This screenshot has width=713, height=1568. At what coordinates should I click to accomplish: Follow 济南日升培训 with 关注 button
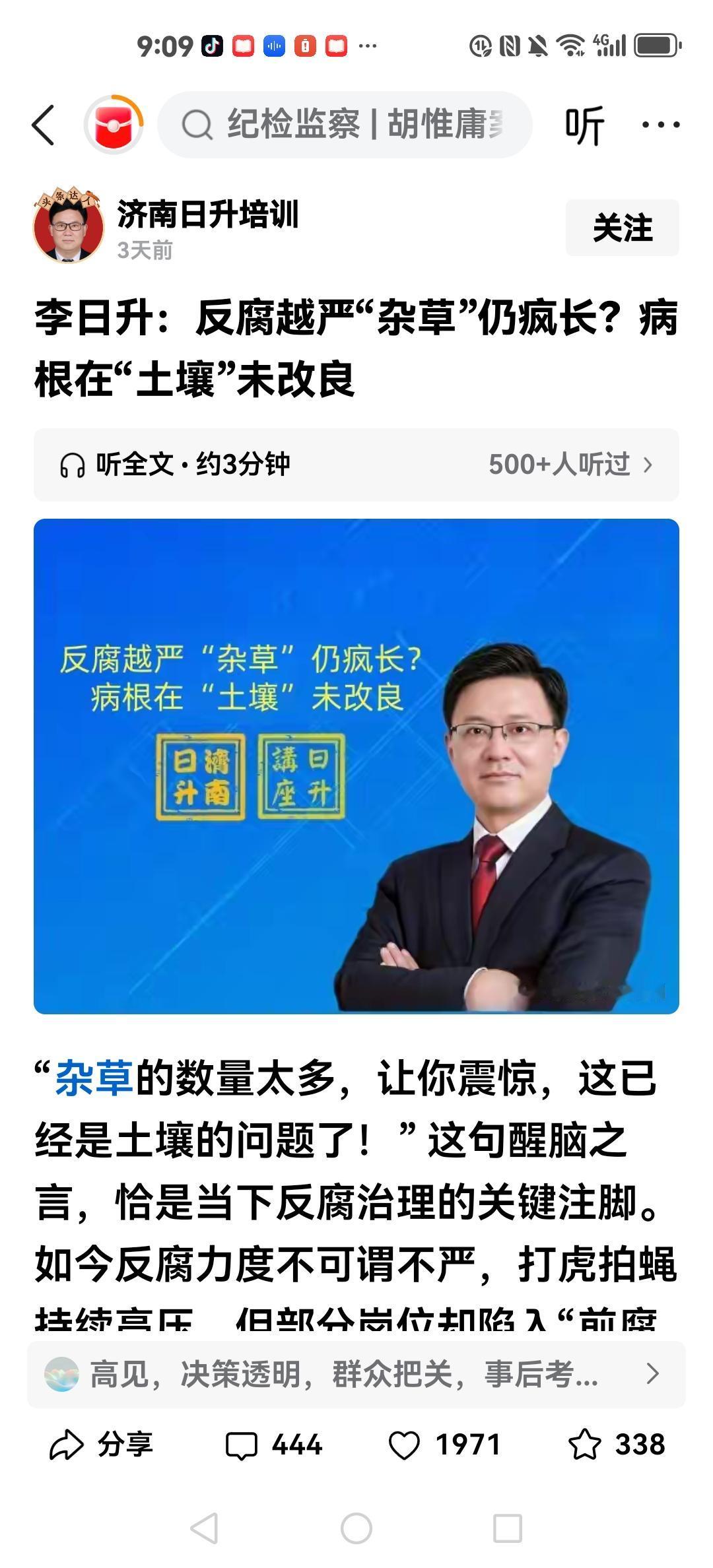coord(622,228)
